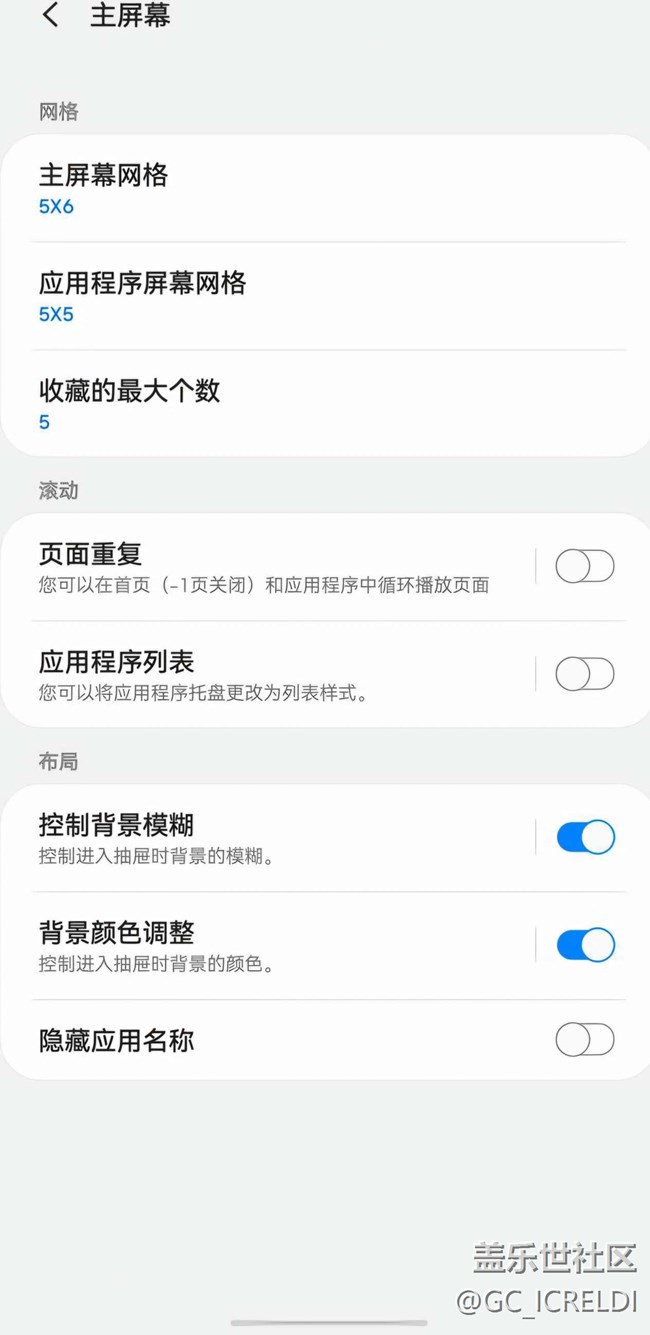Enable the 页面重复 switch
This screenshot has width=650, height=1335.
[584, 566]
